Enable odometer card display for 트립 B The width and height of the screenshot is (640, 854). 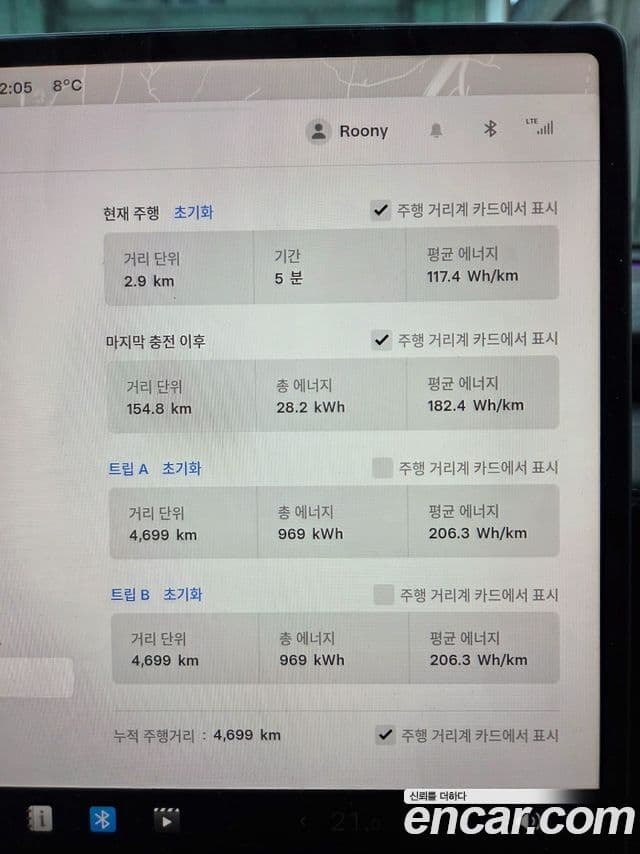(x=384, y=595)
